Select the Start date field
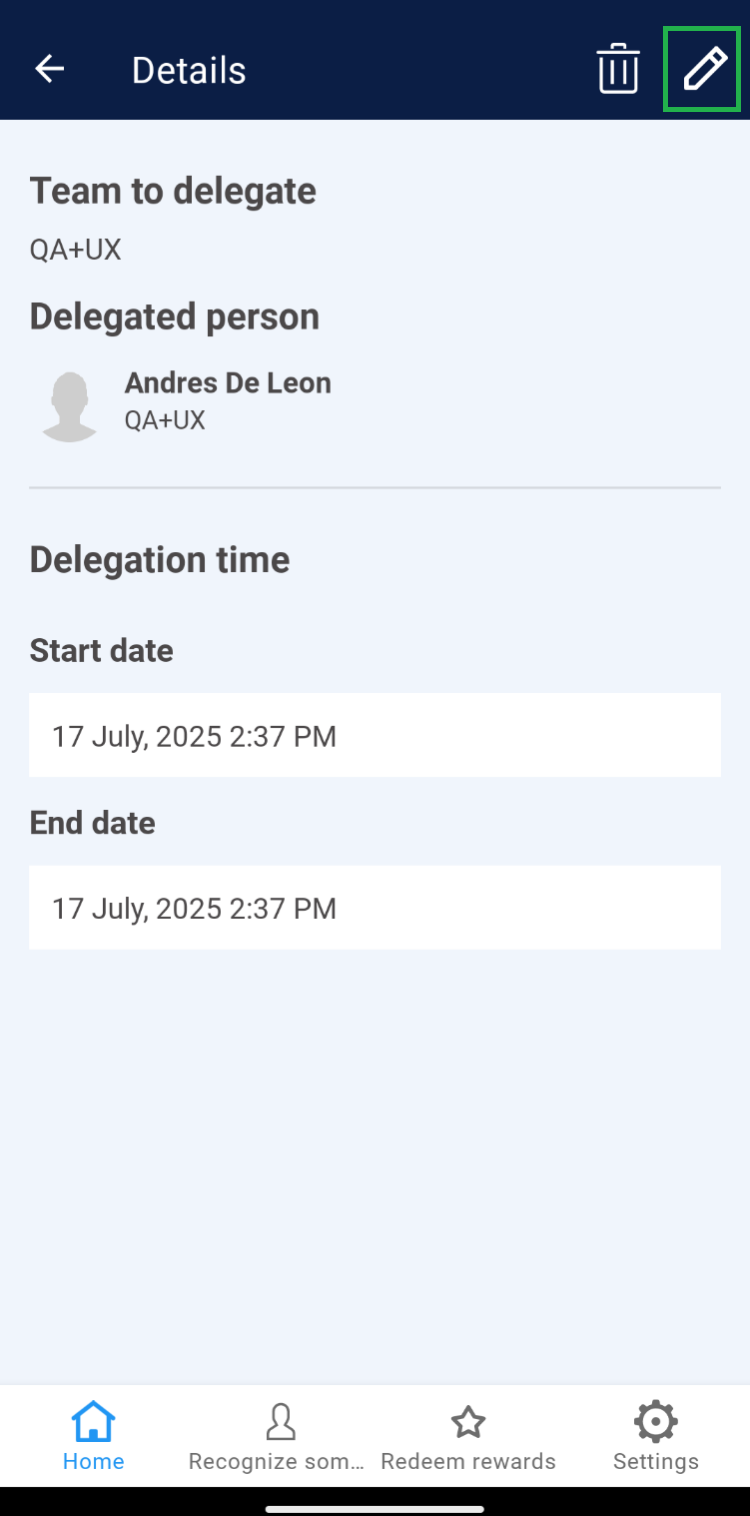The width and height of the screenshot is (750, 1516). click(x=375, y=736)
